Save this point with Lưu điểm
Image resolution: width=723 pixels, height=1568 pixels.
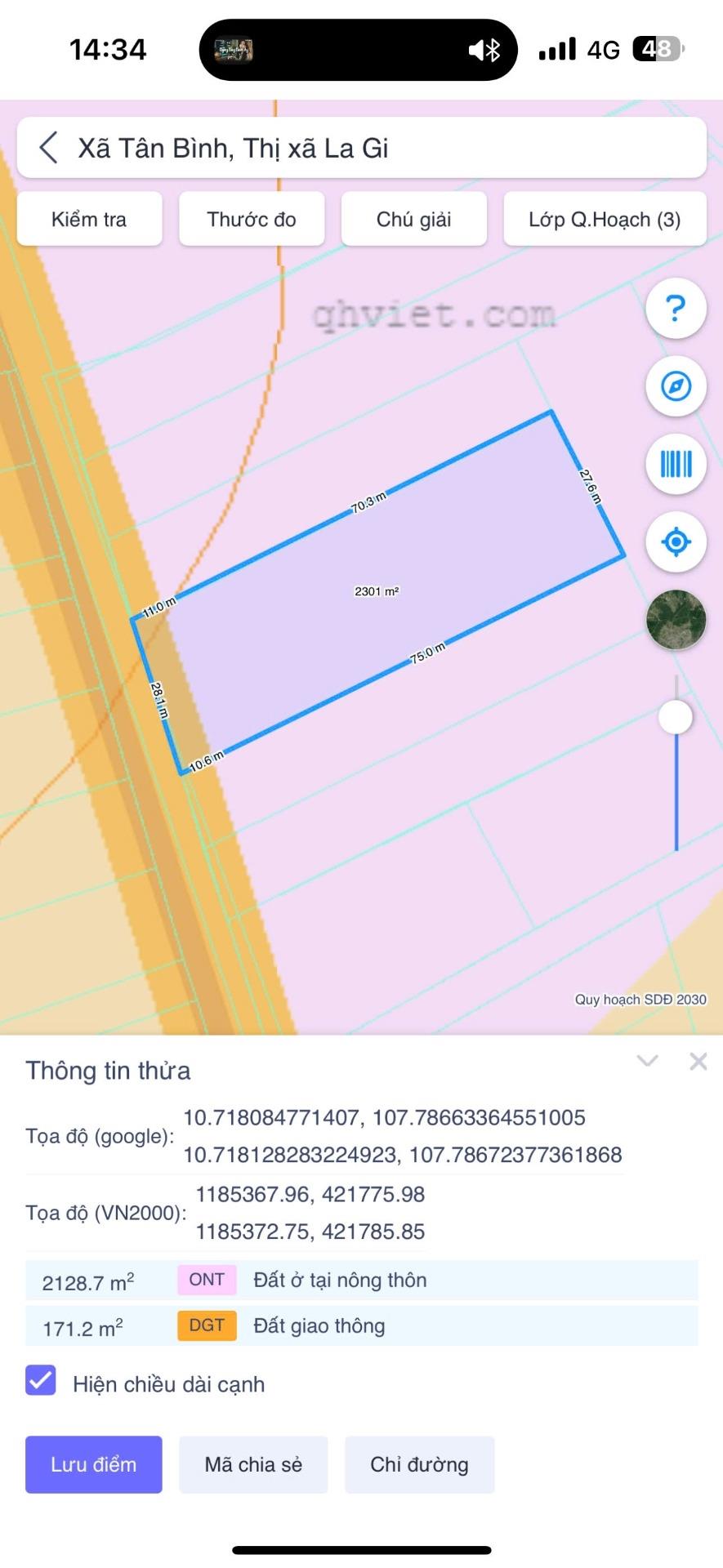tap(93, 1464)
